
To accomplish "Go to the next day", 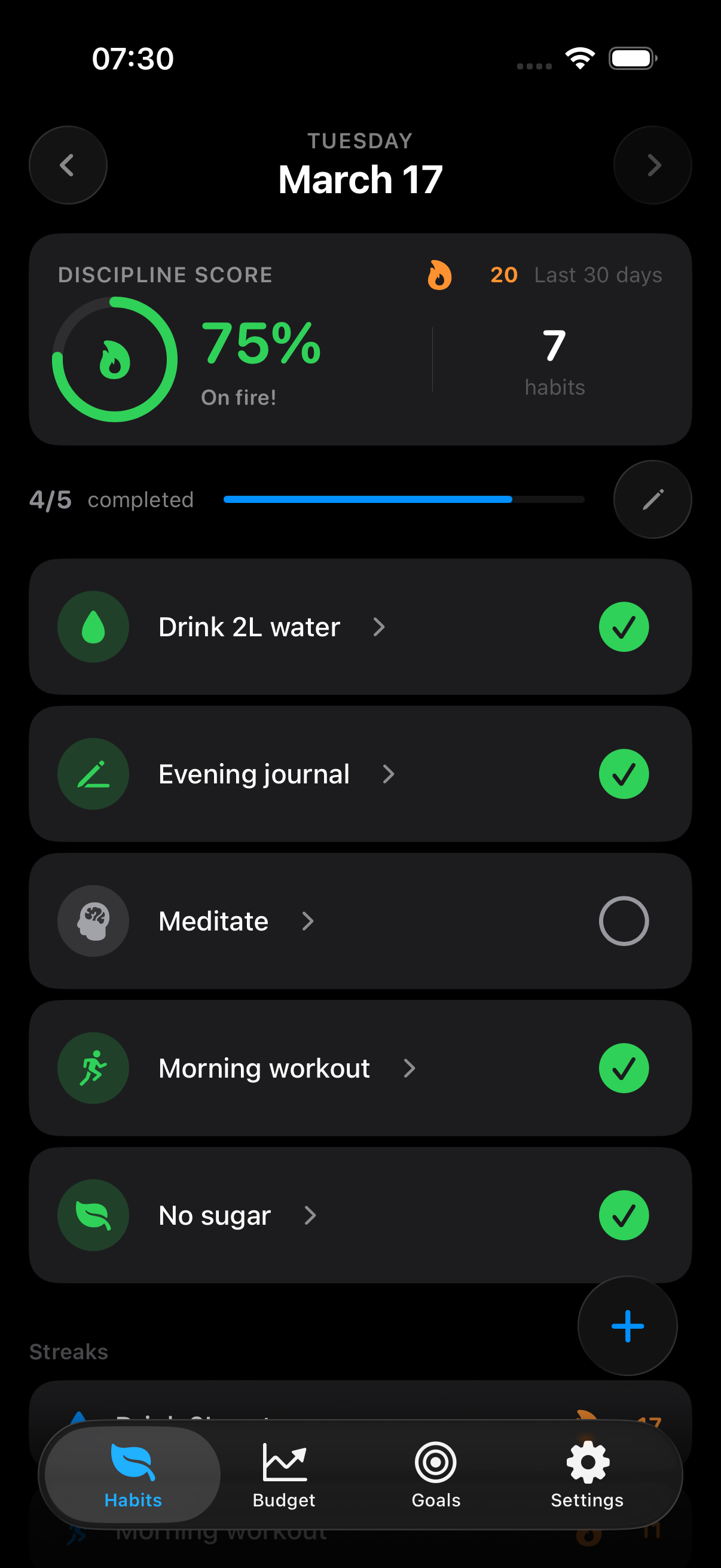I will point(652,165).
